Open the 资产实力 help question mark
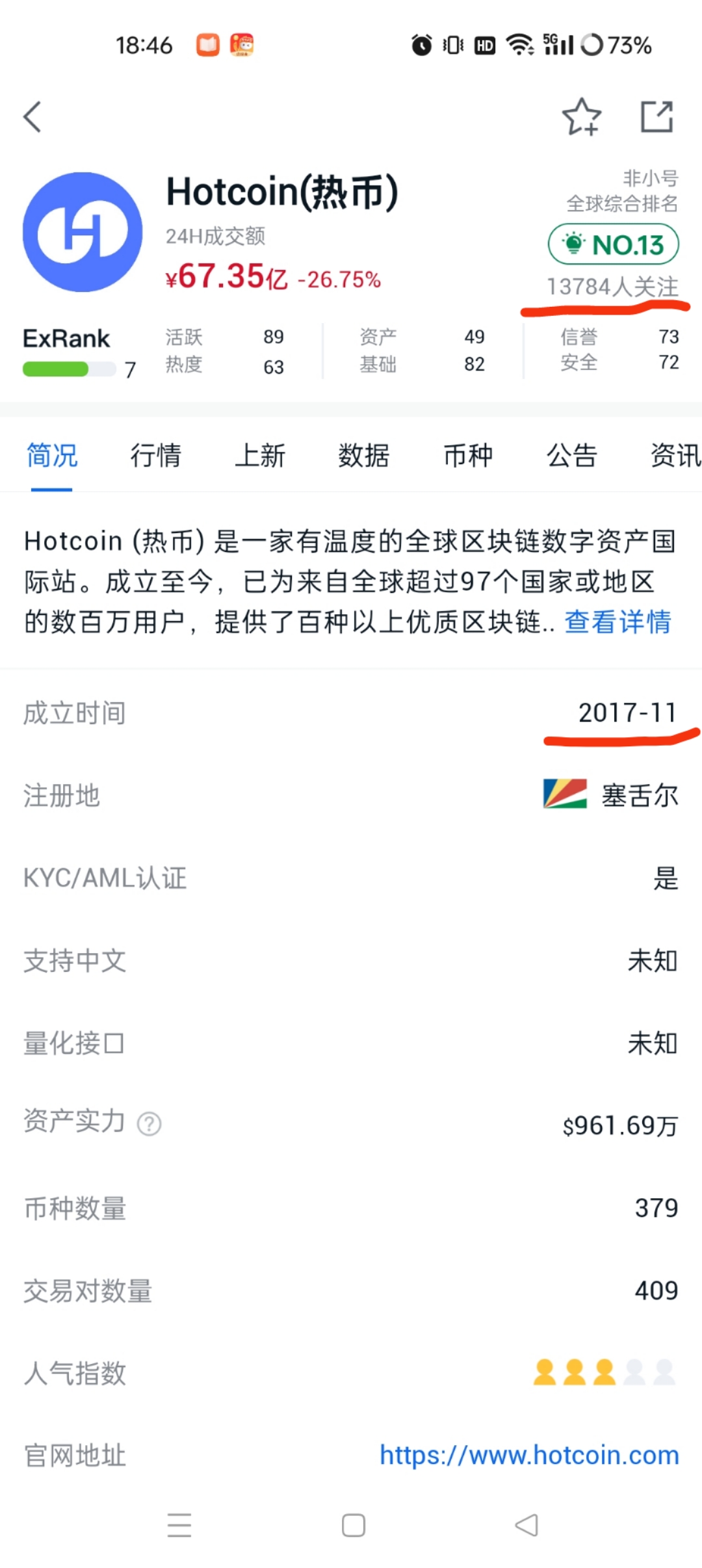Screen dimensions: 702x1568 [x=149, y=1123]
